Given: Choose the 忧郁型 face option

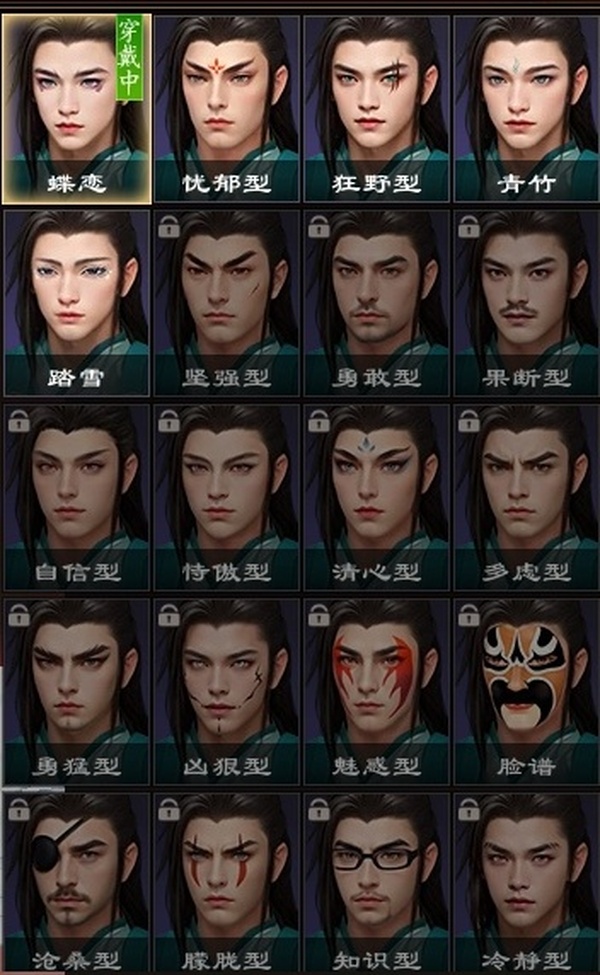Looking at the screenshot, I should (x=226, y=105).
